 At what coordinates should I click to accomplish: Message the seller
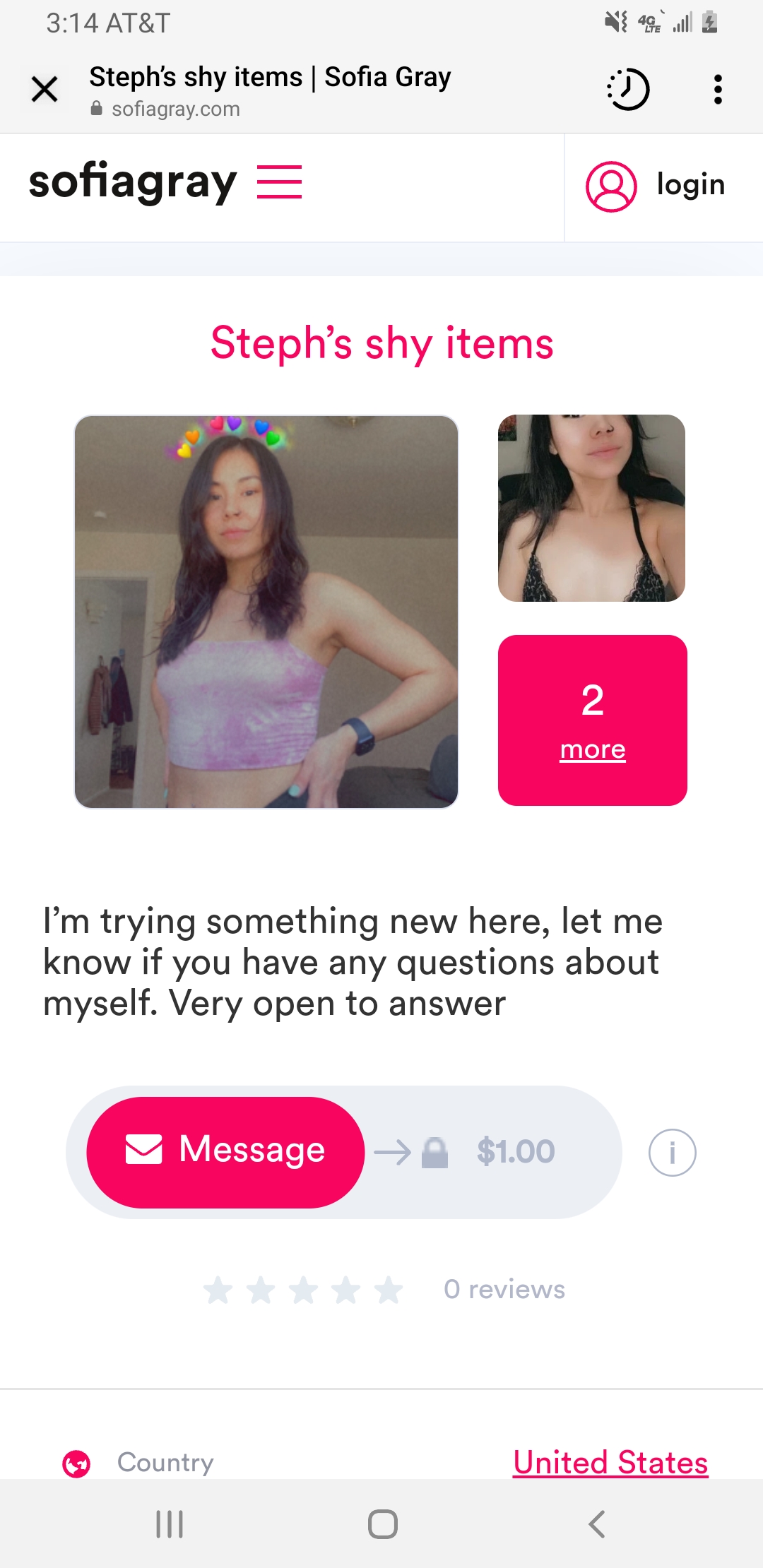coord(225,1152)
